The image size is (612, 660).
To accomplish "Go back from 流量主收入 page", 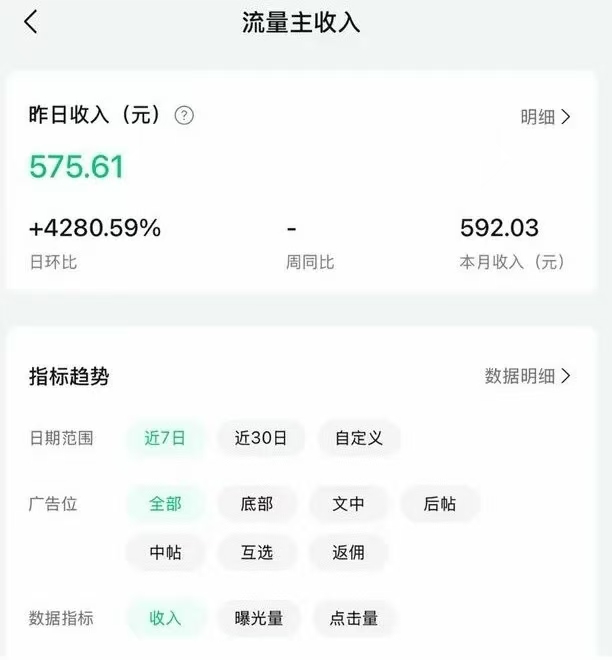I will [x=31, y=22].
